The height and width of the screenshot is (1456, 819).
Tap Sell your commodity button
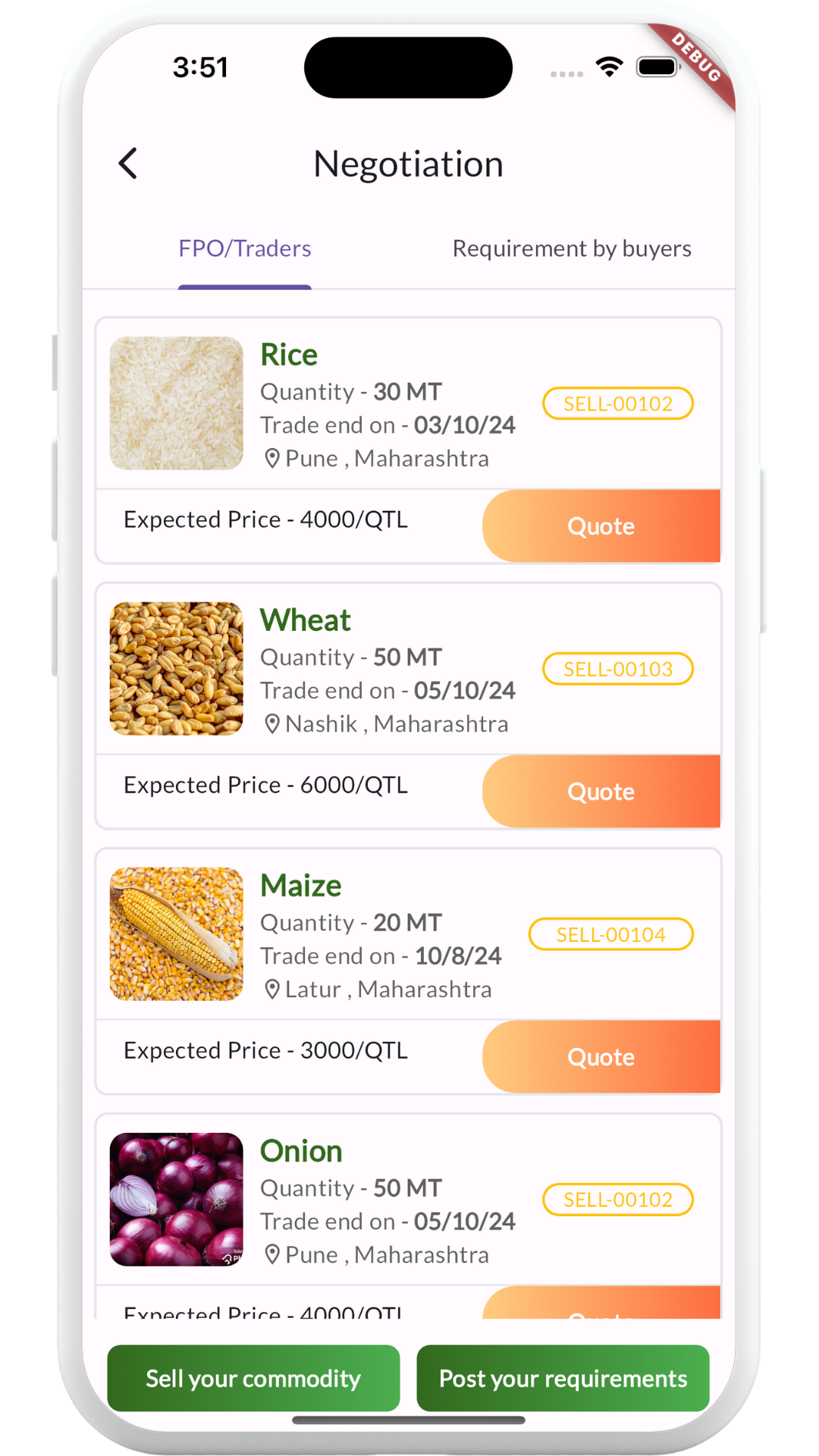(253, 1378)
